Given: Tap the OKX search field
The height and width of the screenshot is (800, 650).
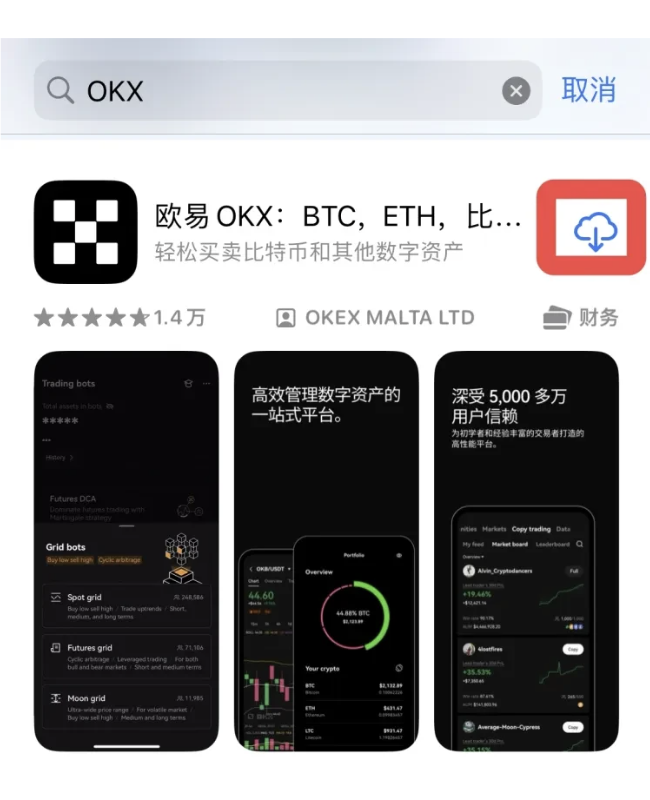Looking at the screenshot, I should [280, 91].
